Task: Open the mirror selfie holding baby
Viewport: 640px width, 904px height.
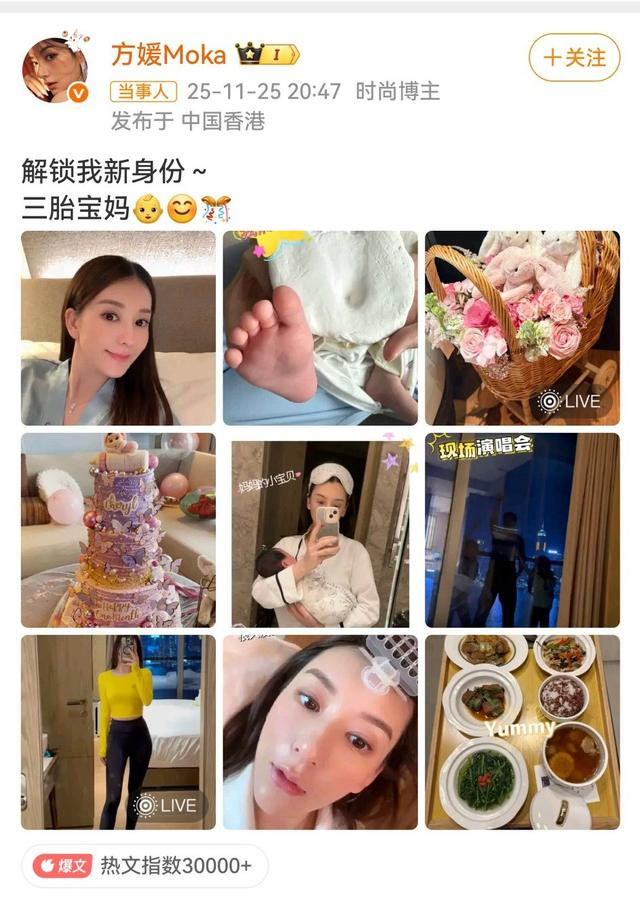Action: point(320,530)
